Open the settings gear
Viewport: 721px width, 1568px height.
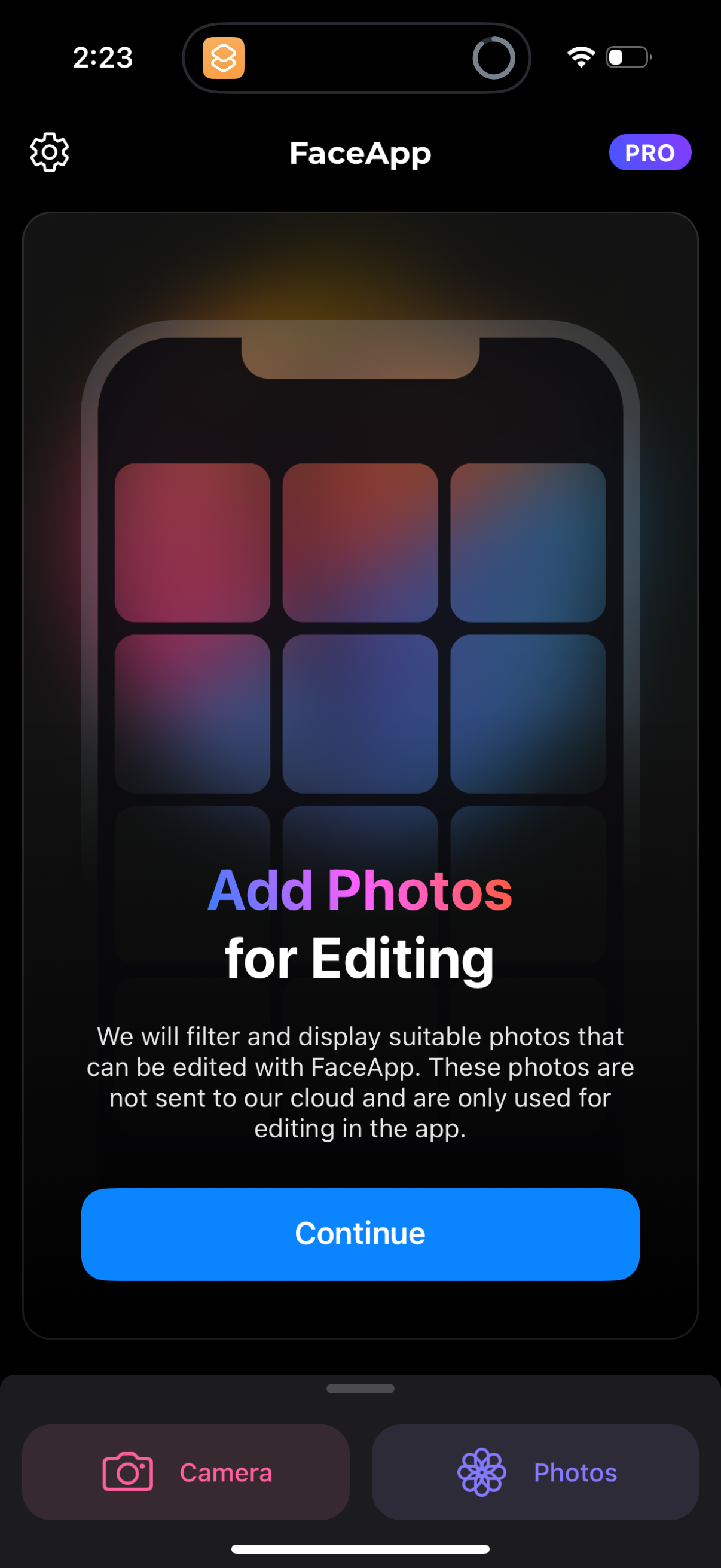pyautogui.click(x=50, y=152)
